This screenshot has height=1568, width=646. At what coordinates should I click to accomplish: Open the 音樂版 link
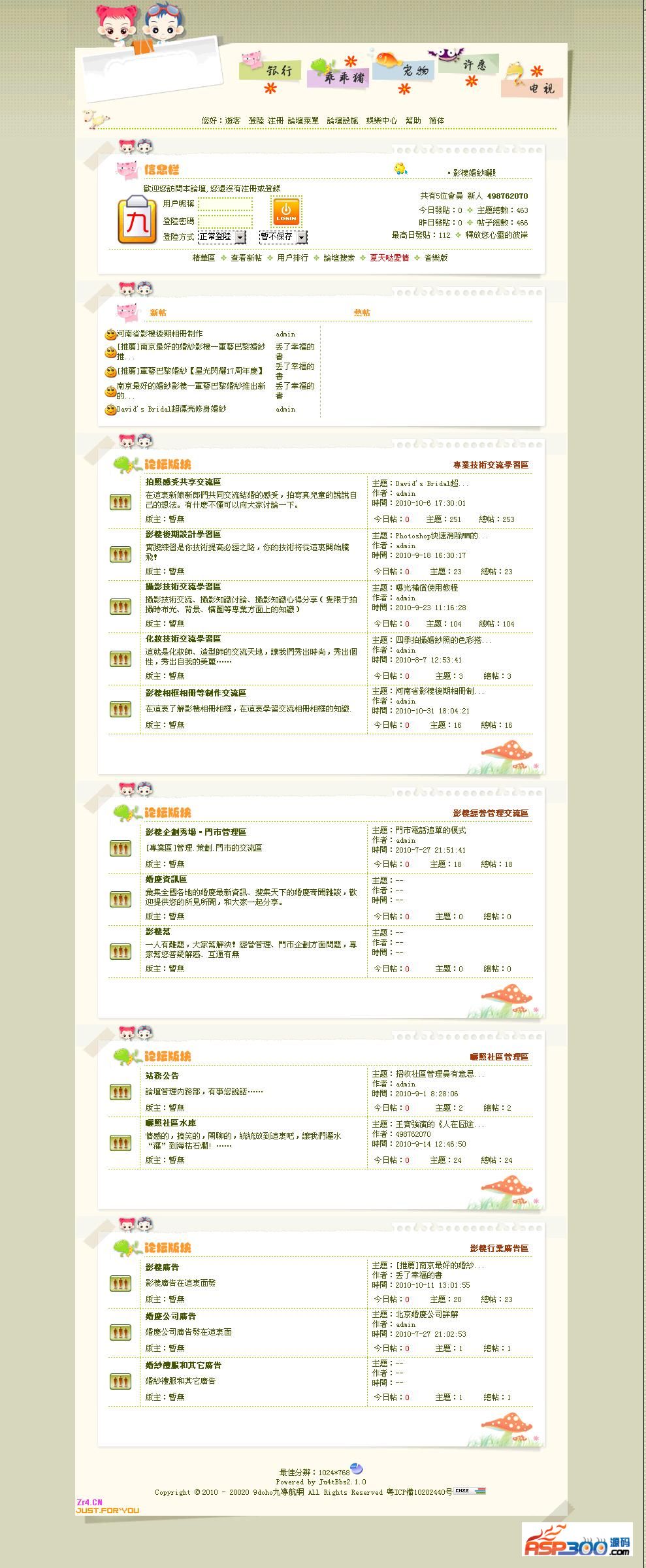pos(436,258)
